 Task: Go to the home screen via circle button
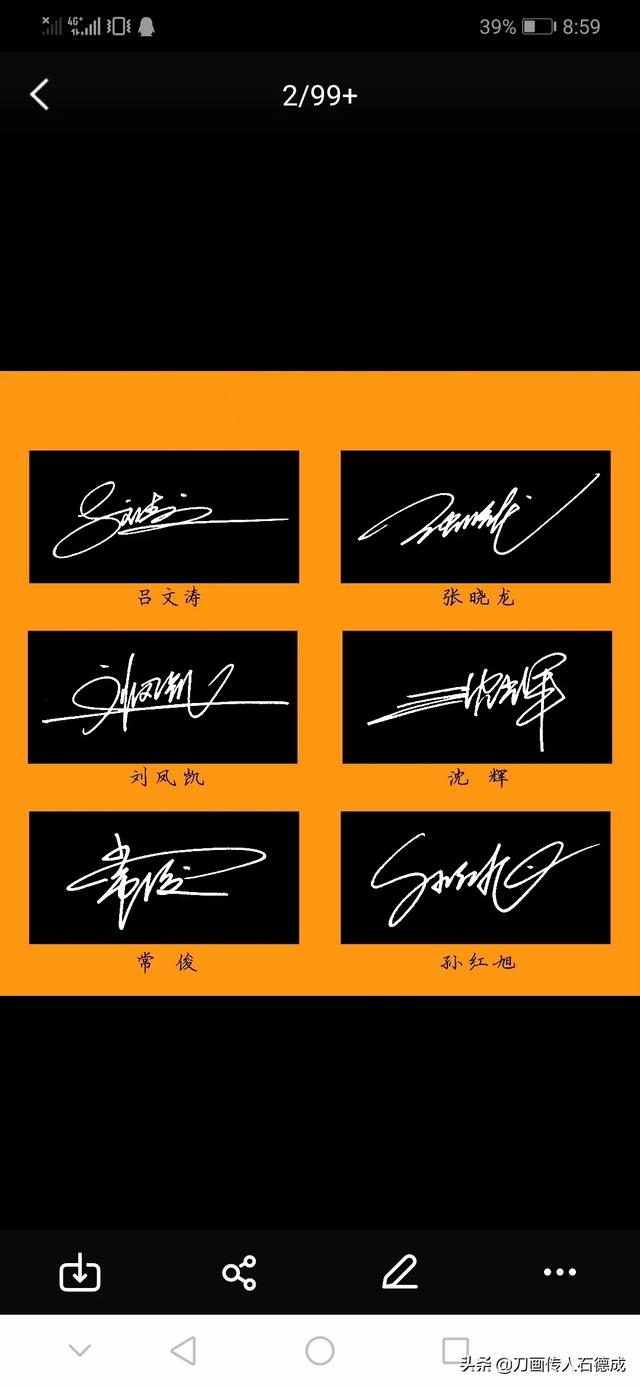(x=319, y=1351)
